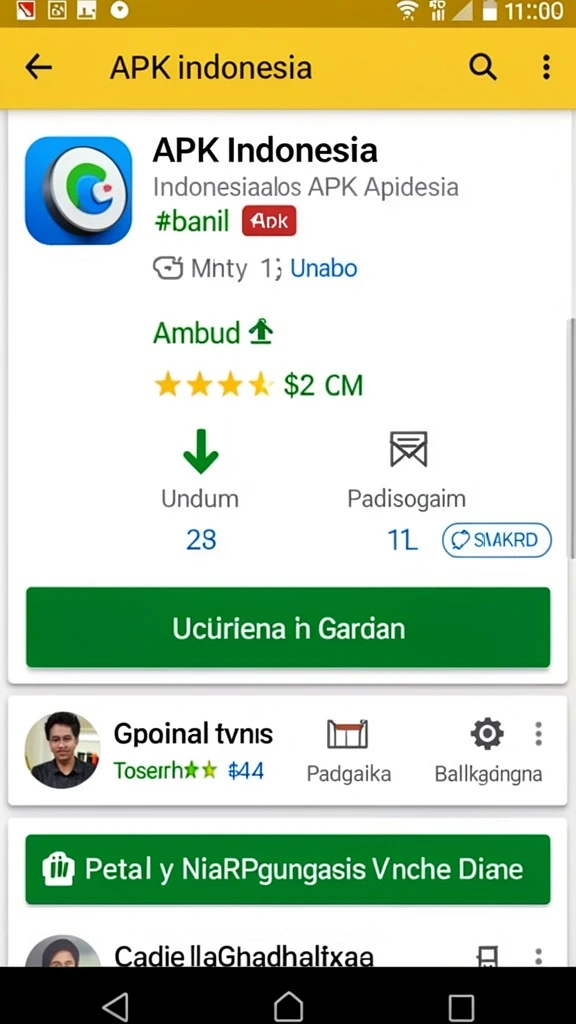The width and height of the screenshot is (576, 1024).
Task: Open overflow menu on Cadie llaGhadhaltxaa row
Action: [x=538, y=956]
